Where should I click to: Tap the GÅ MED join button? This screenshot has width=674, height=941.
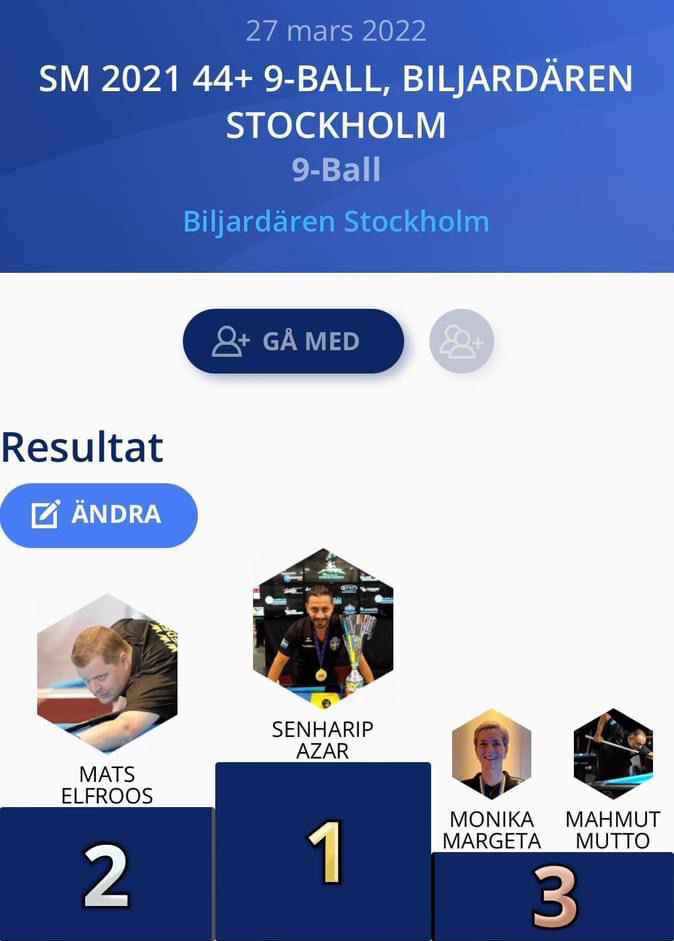coord(293,341)
